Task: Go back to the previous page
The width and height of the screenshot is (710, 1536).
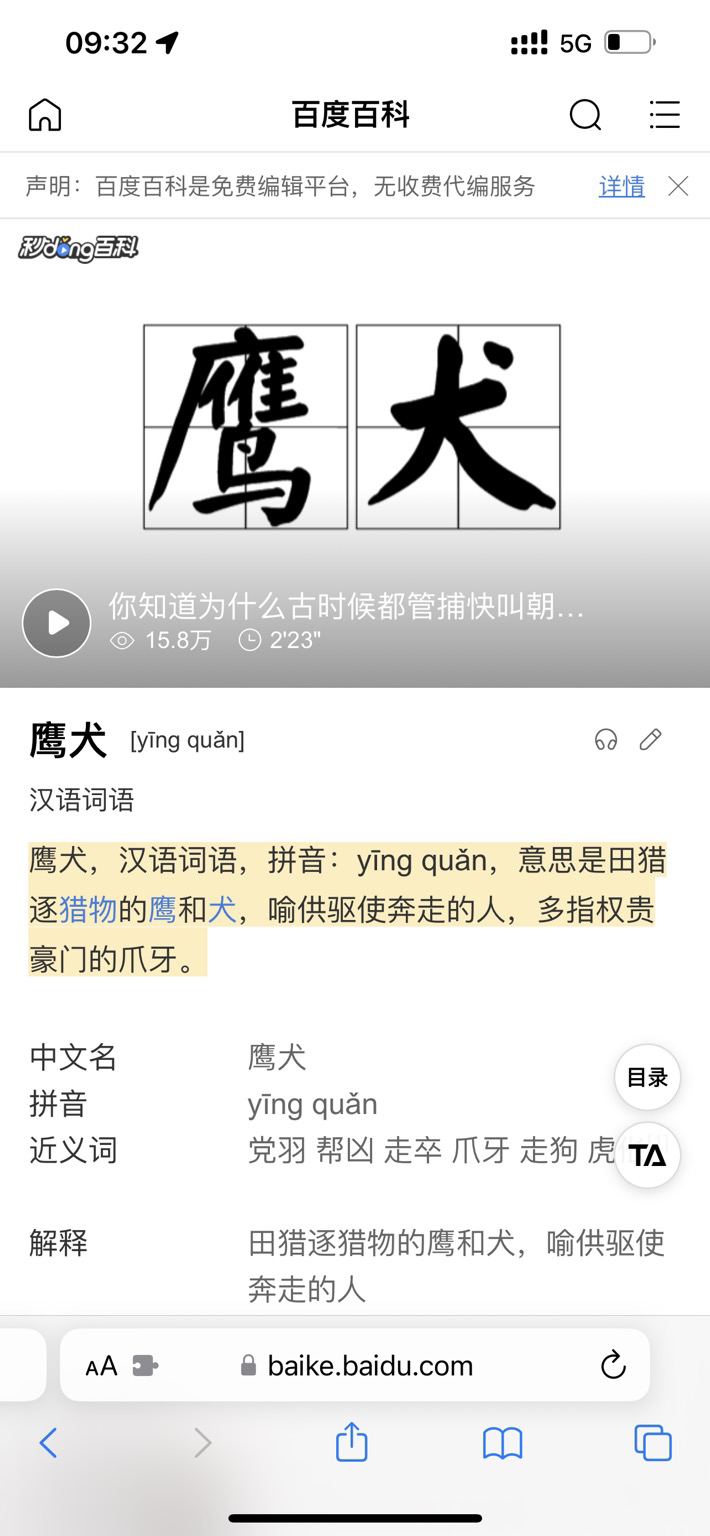Action: tap(48, 1443)
